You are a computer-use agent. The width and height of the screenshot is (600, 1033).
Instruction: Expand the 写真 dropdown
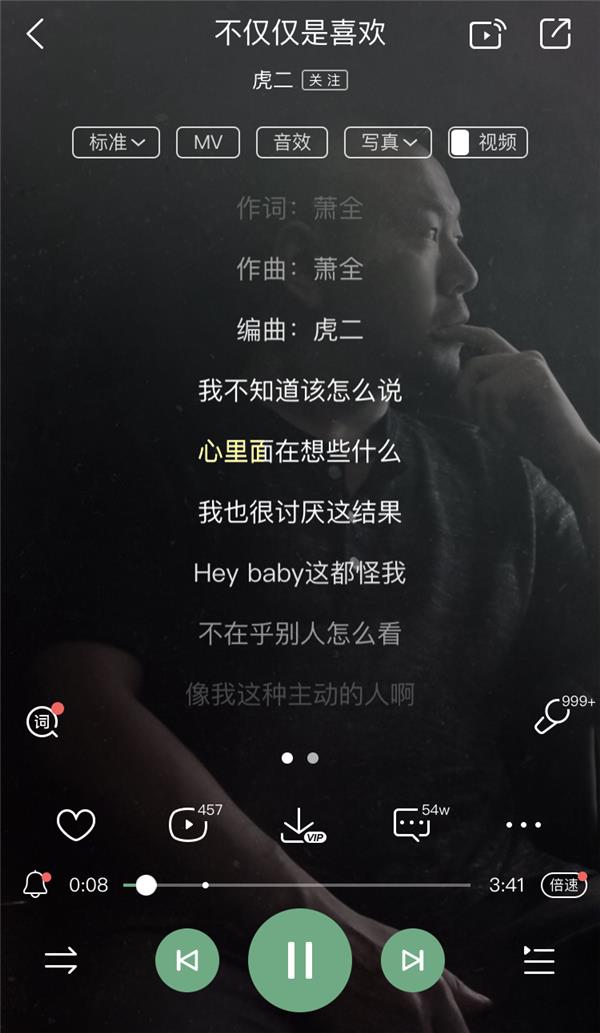387,142
